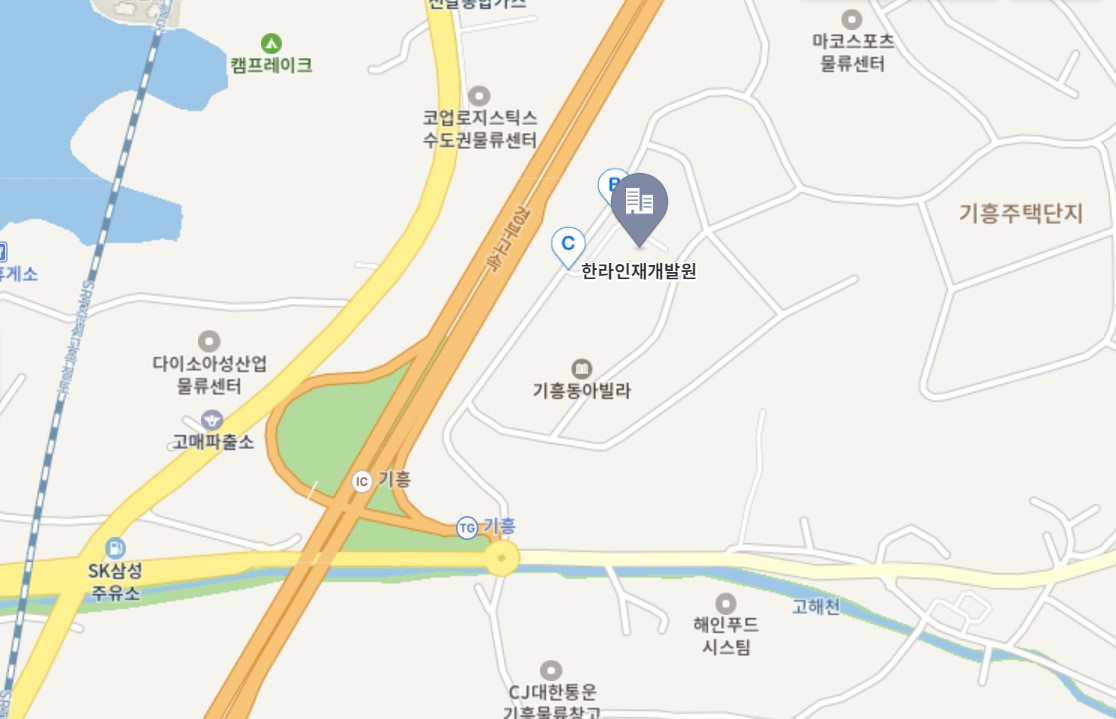This screenshot has width=1116, height=719.
Task: Select parking marker C
Action: 568,243
